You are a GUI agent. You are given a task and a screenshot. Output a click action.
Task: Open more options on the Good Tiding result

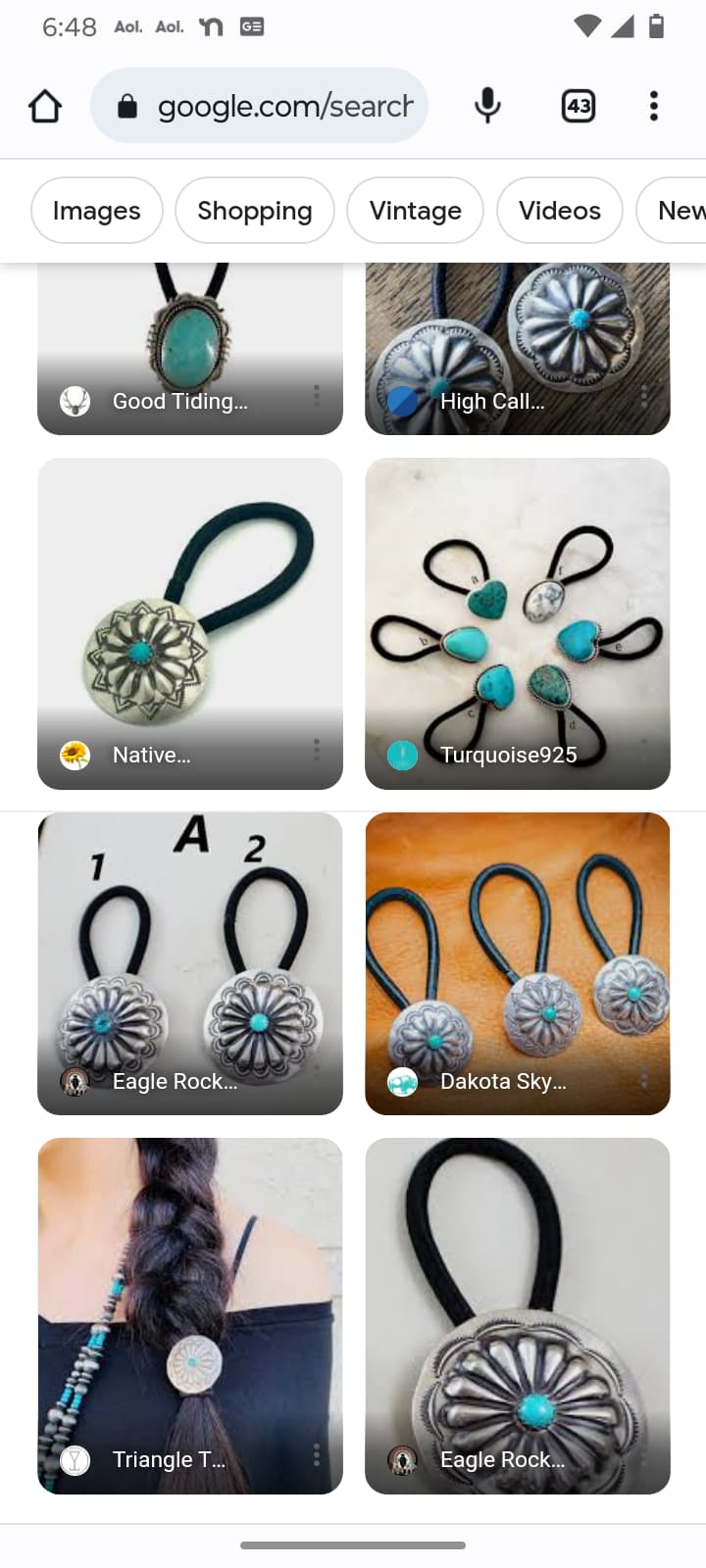(x=316, y=395)
